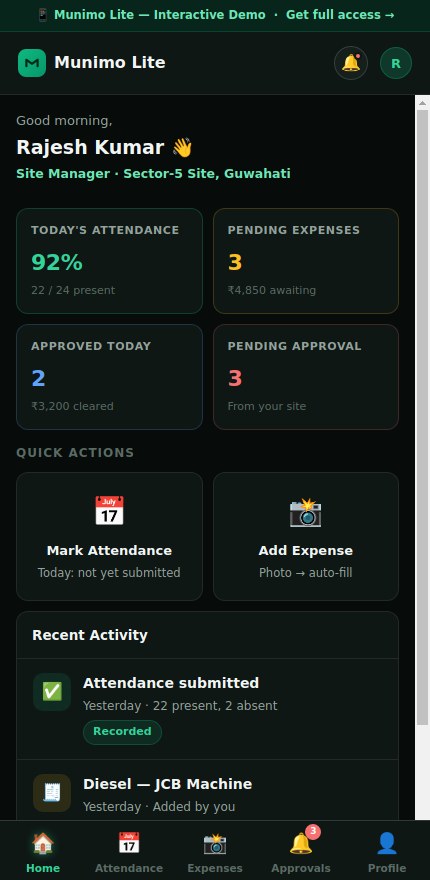Select the Home tab
The width and height of the screenshot is (430, 880).
tap(43, 851)
